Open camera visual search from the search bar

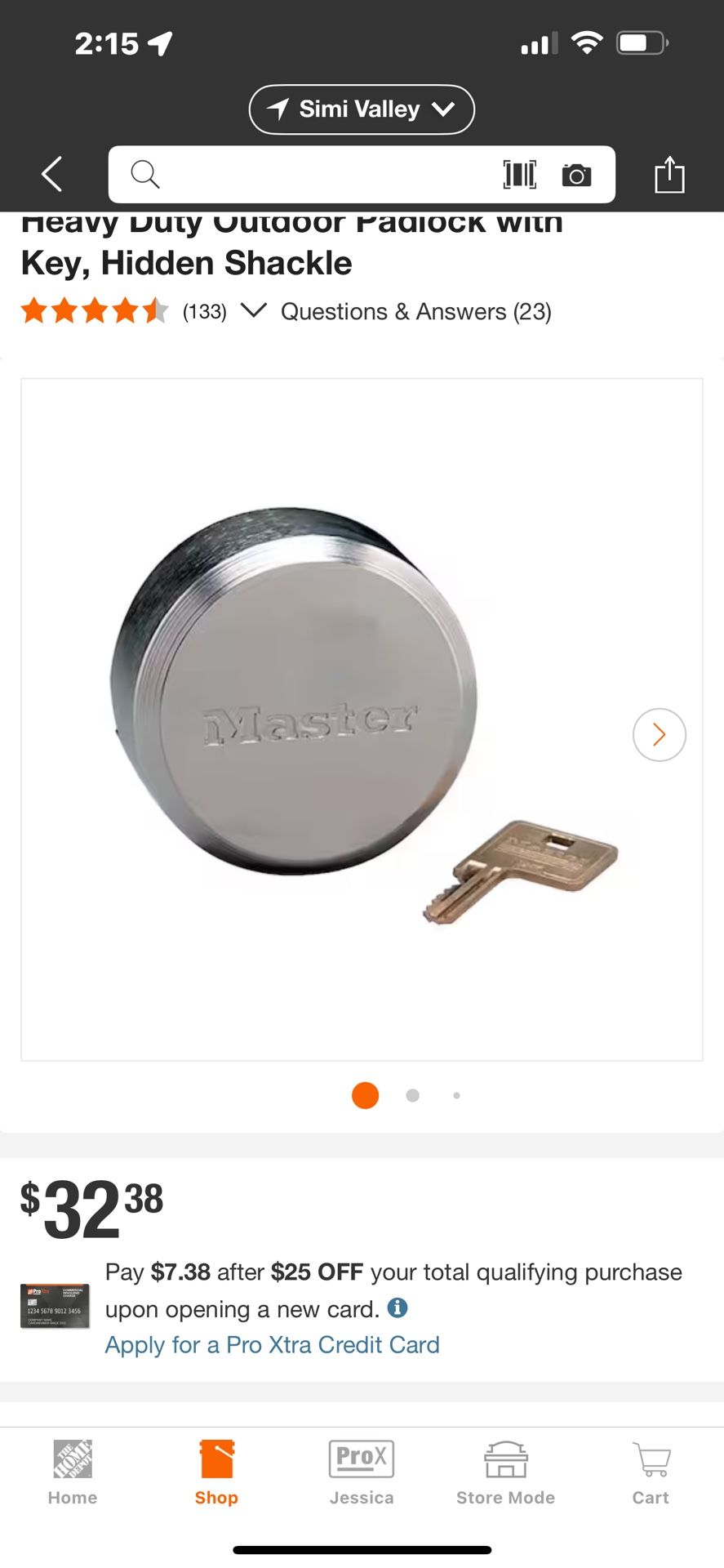(576, 174)
